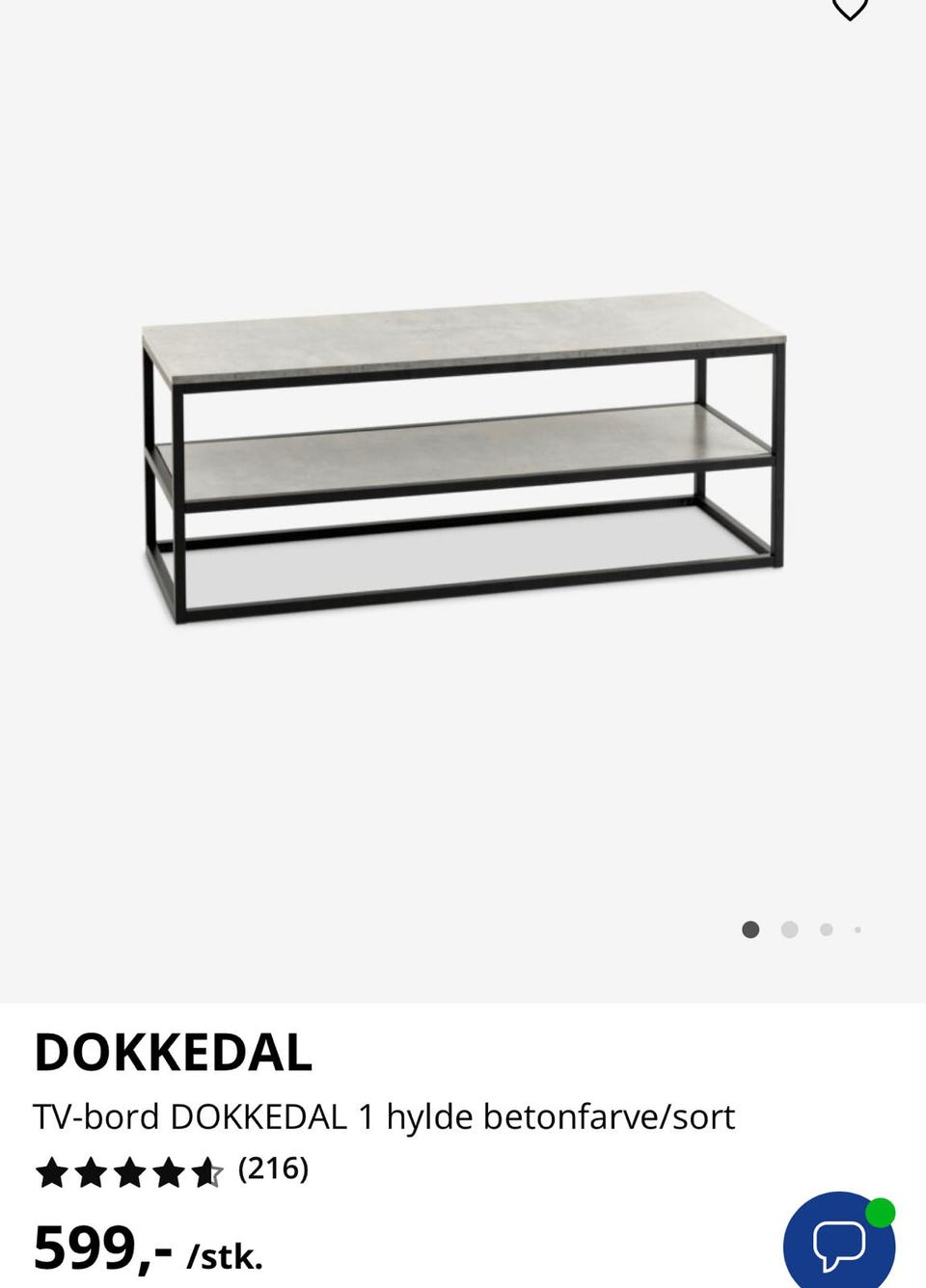
Task: Click the /stk. unit label
Action: (224, 1255)
